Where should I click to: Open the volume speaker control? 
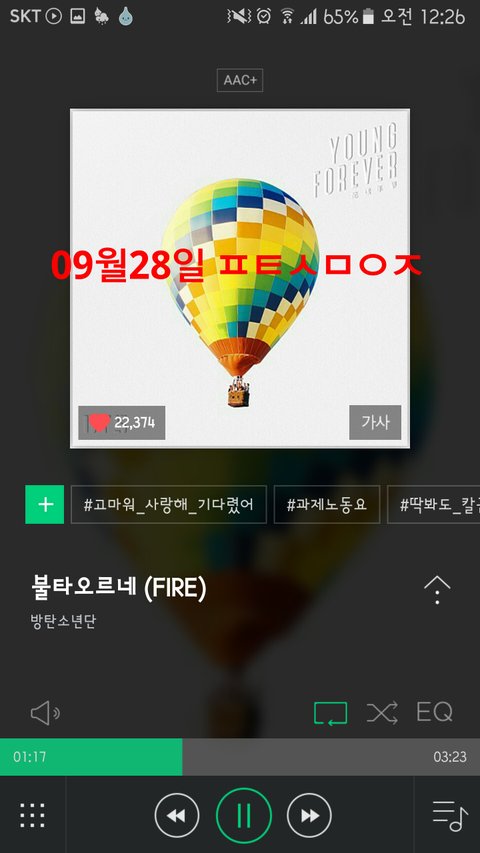(x=45, y=713)
